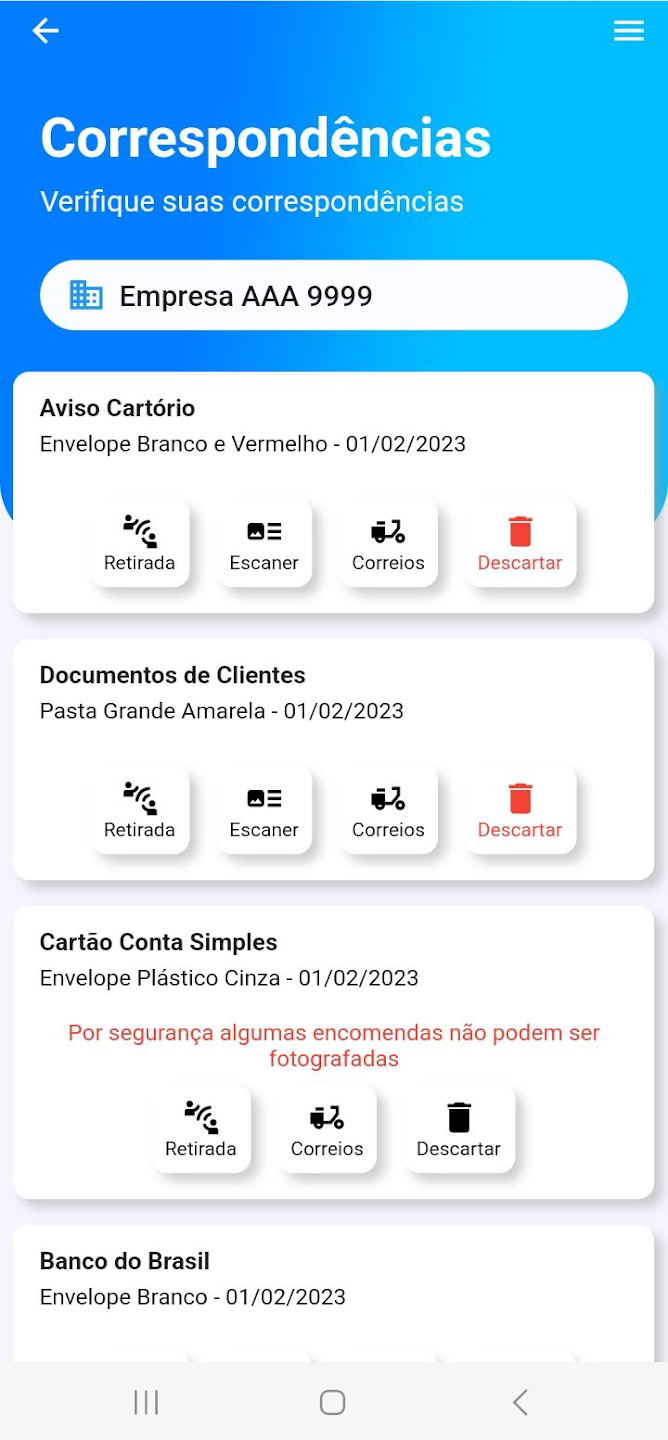Select Correios for Aviso Cartório
Image resolution: width=668 pixels, height=1440 pixels.
[388, 543]
